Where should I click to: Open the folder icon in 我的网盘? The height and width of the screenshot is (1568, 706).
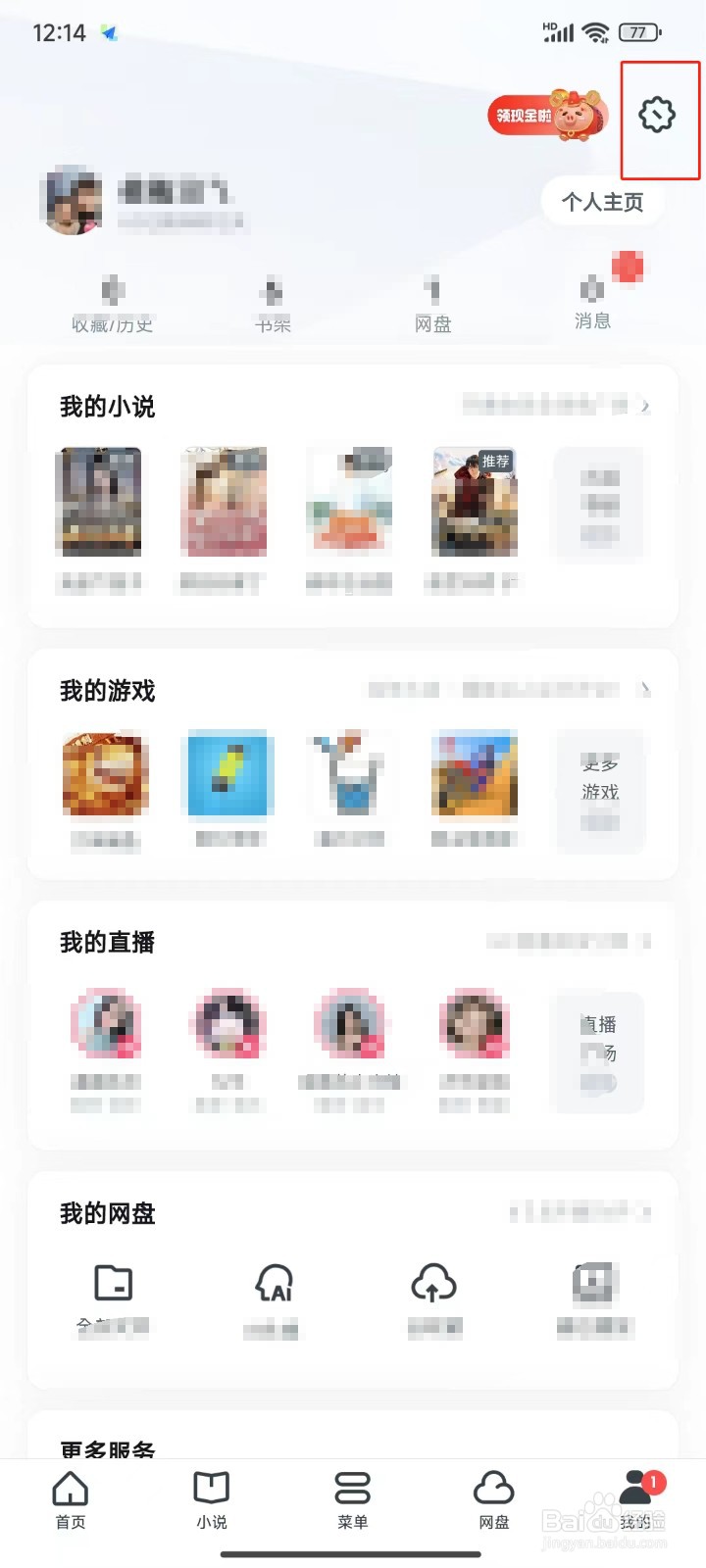point(115,1284)
